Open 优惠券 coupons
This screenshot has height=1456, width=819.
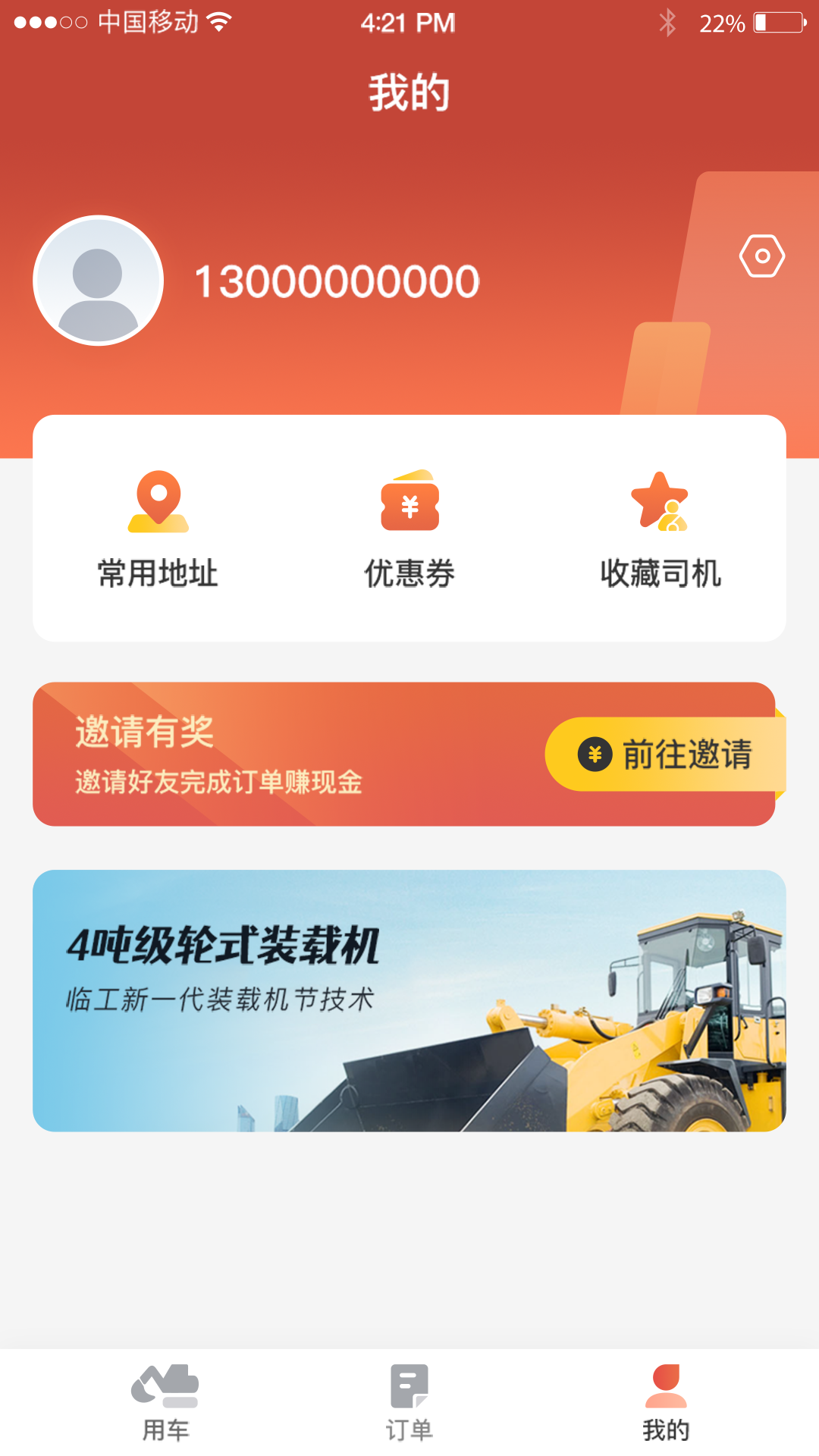[409, 529]
